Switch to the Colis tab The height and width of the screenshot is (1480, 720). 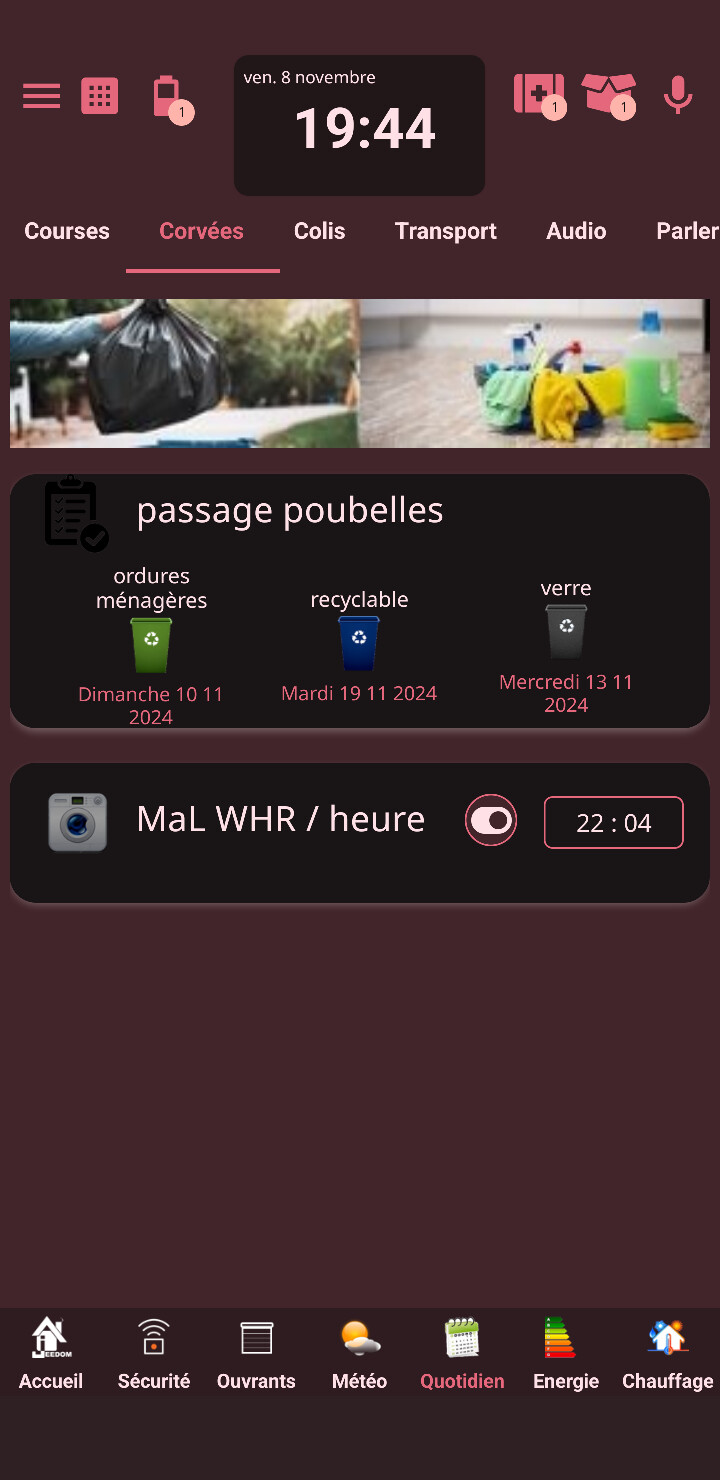tap(319, 231)
